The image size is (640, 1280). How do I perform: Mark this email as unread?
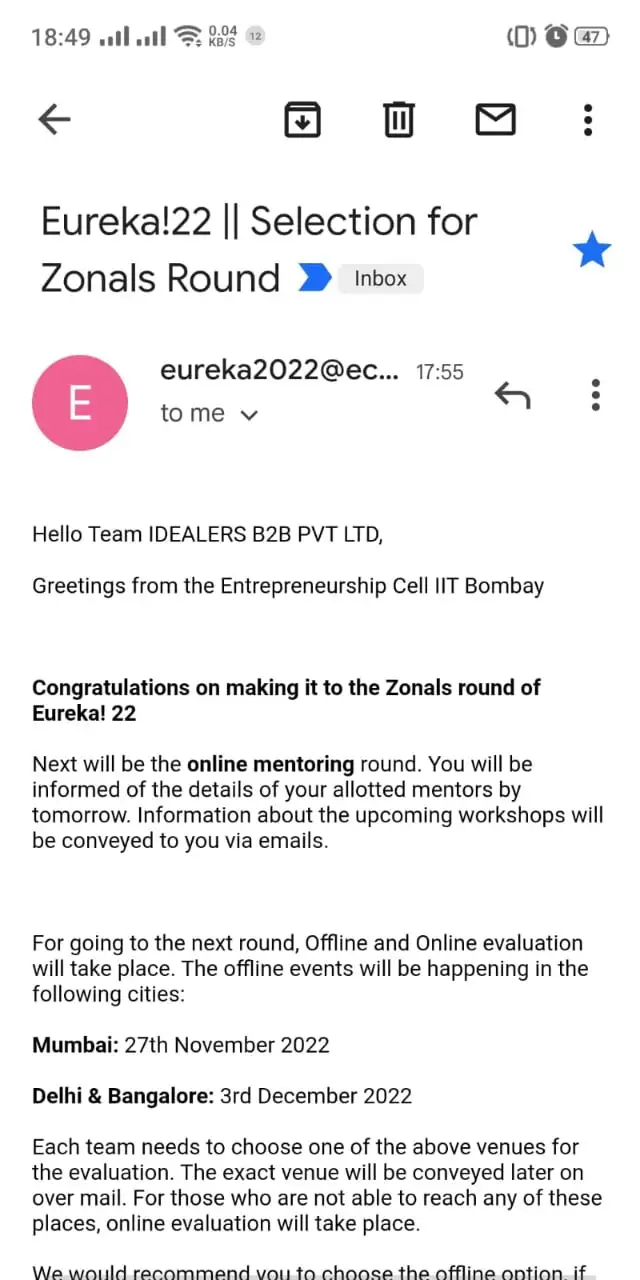[495, 120]
